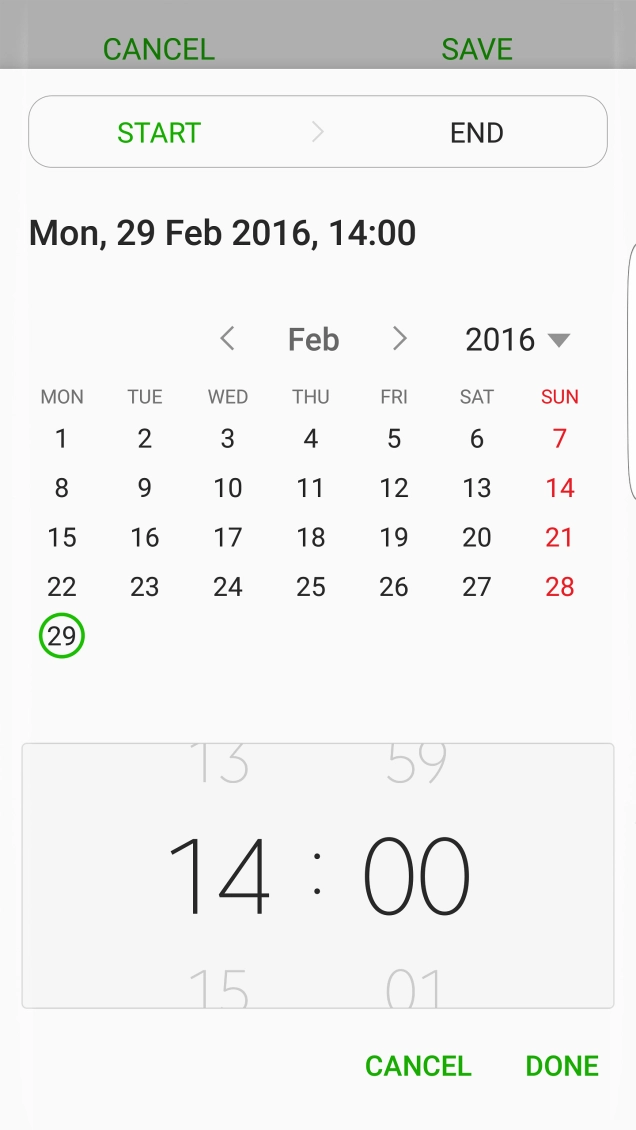Go to the previous month
The image size is (636, 1130).
[228, 339]
